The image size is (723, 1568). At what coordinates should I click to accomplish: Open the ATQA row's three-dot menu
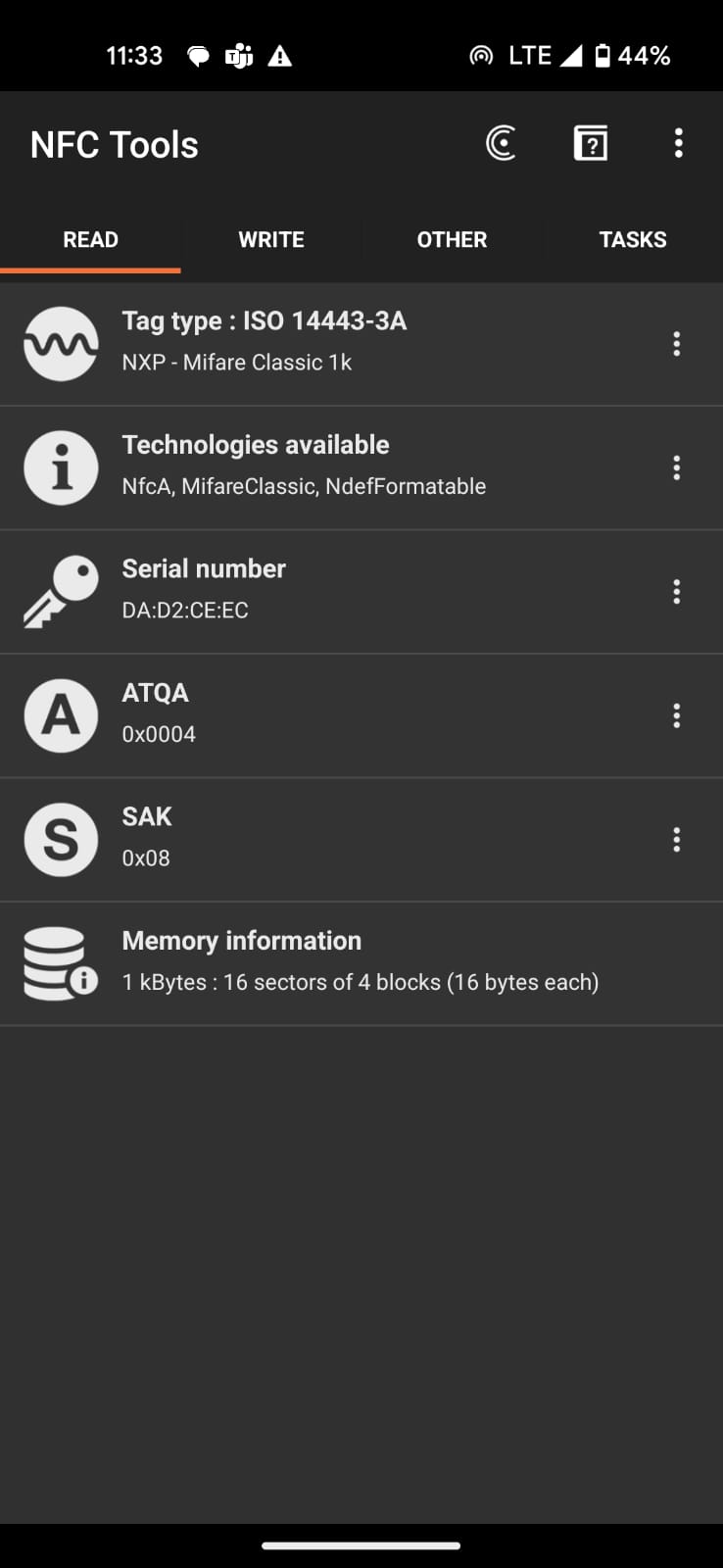676,715
